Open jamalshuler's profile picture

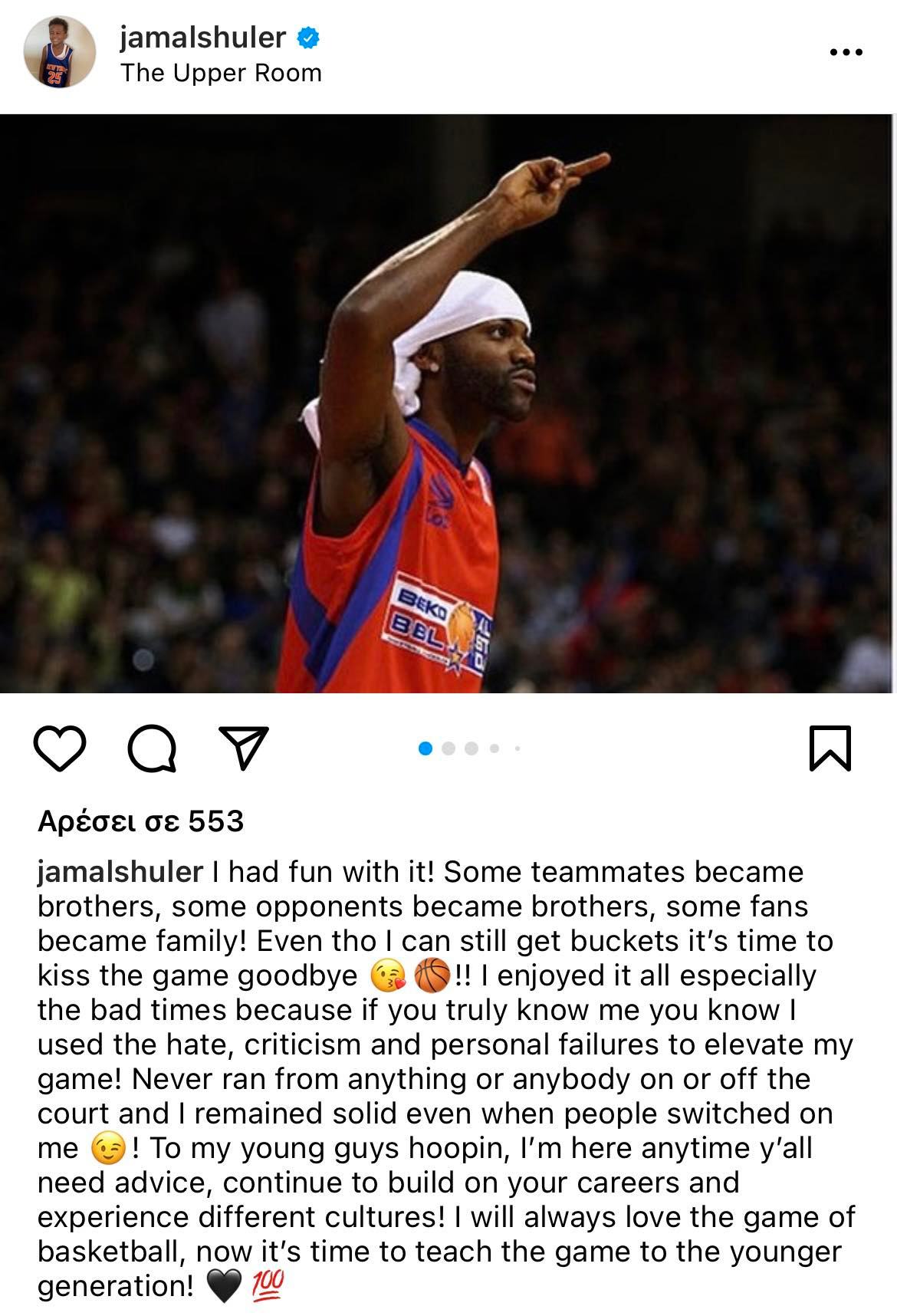60,53
